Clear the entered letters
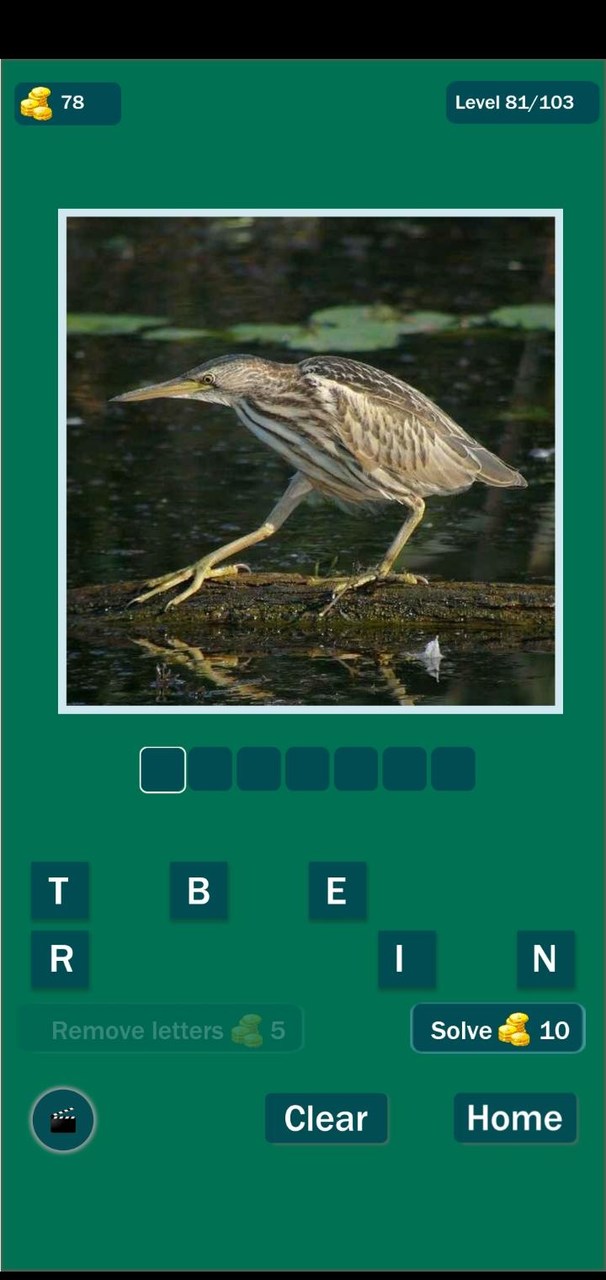 [326, 1118]
